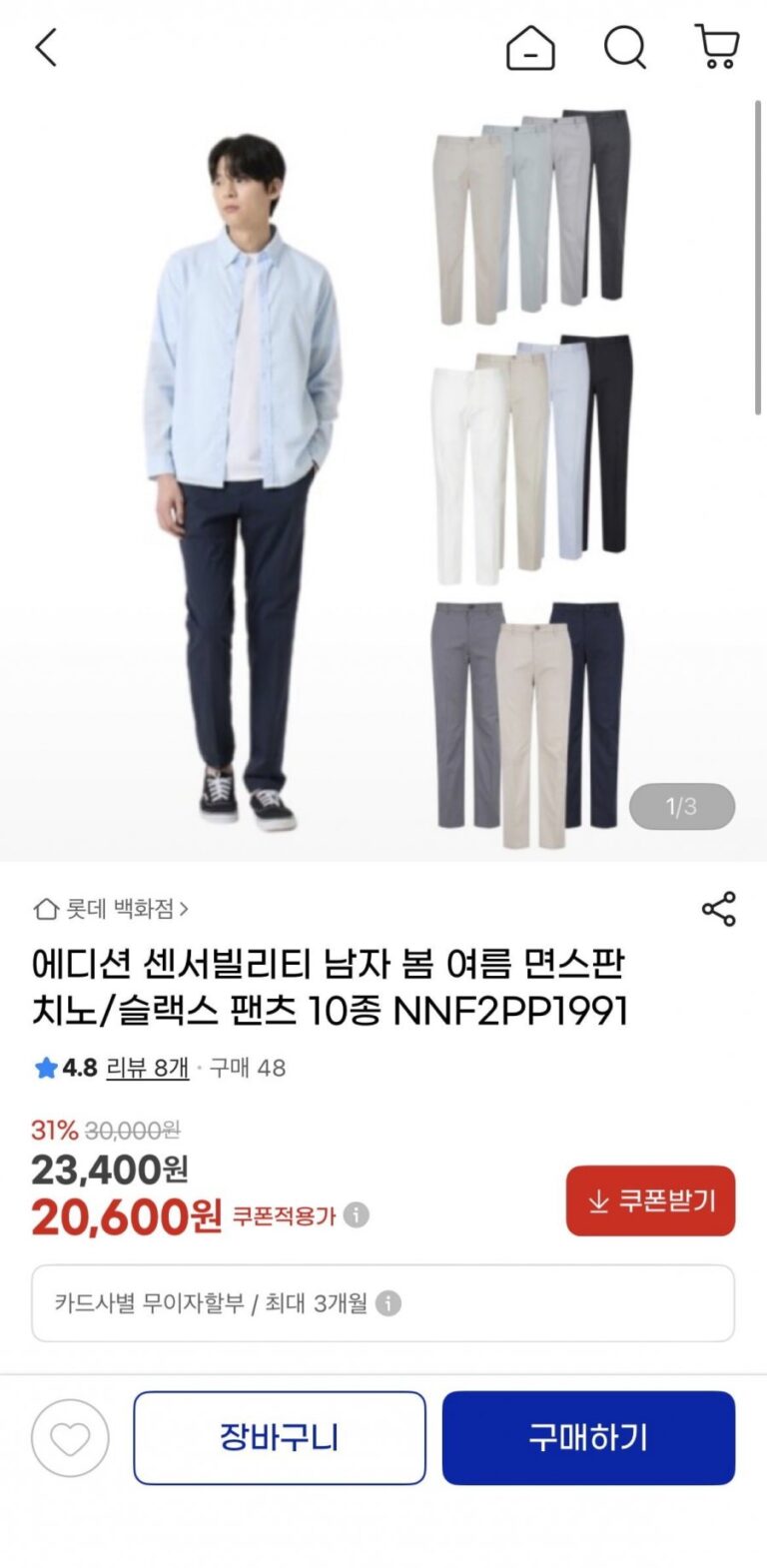767x1568 pixels.
Task: View info about 쿠폰적용가 price
Action: tap(357, 1215)
